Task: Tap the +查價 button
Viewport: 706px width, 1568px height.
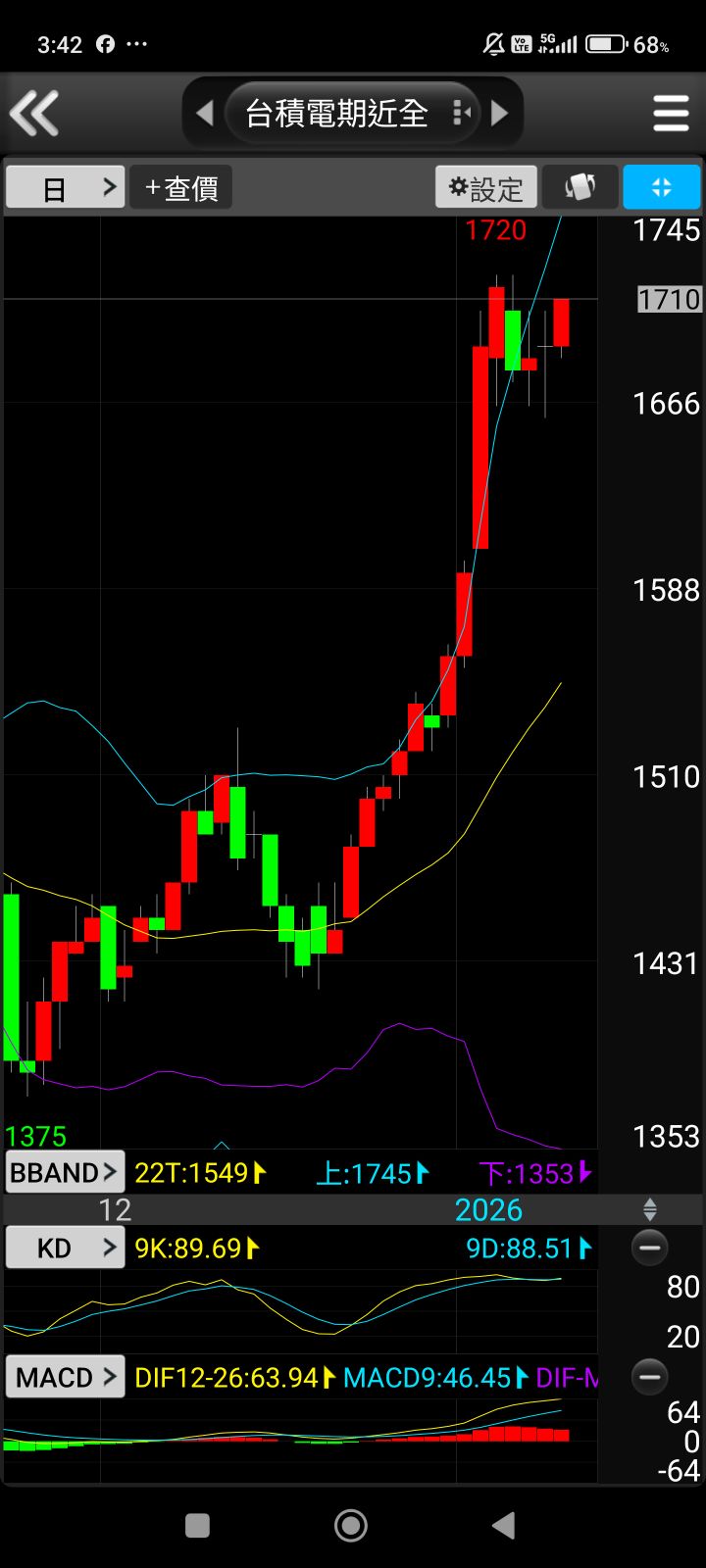Action: [x=181, y=187]
